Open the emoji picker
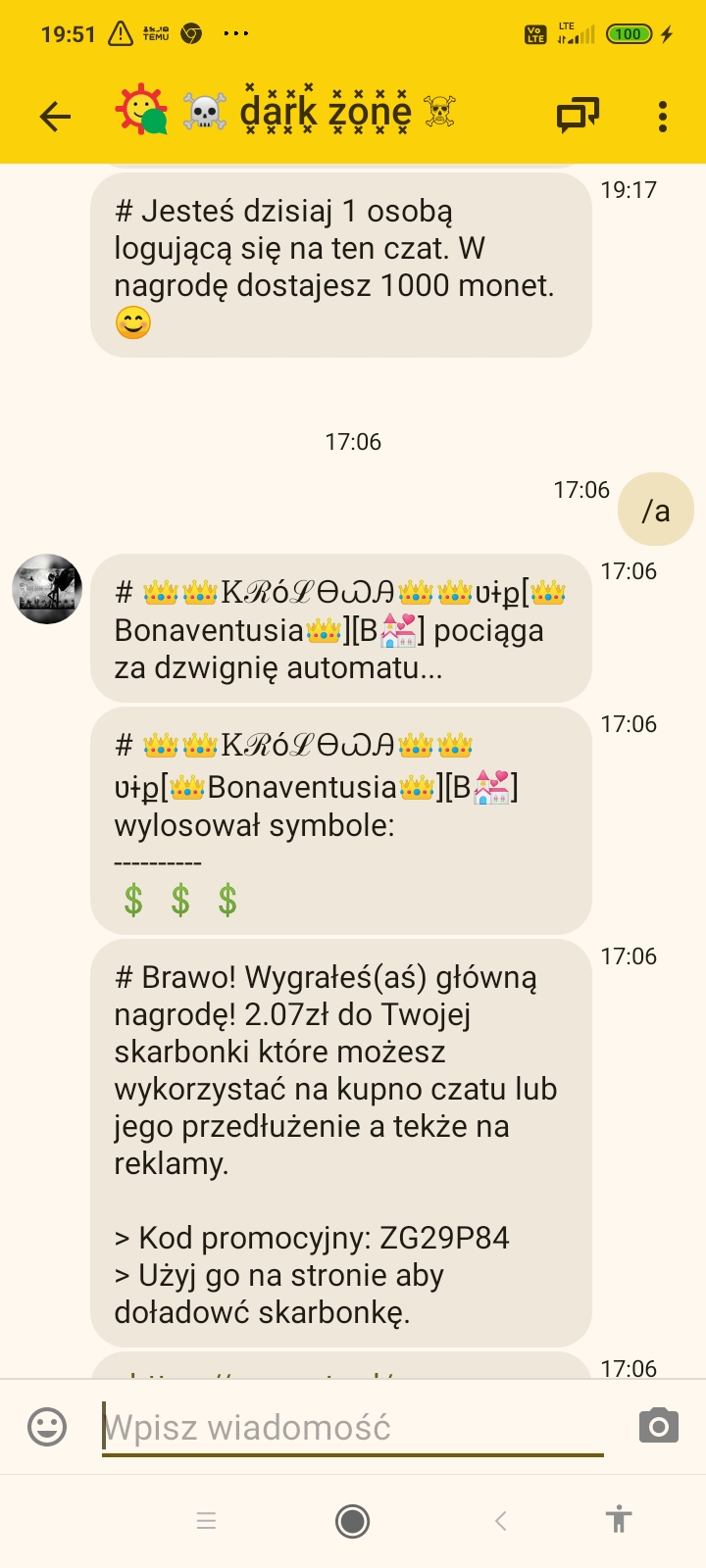This screenshot has width=706, height=1568. click(47, 1427)
